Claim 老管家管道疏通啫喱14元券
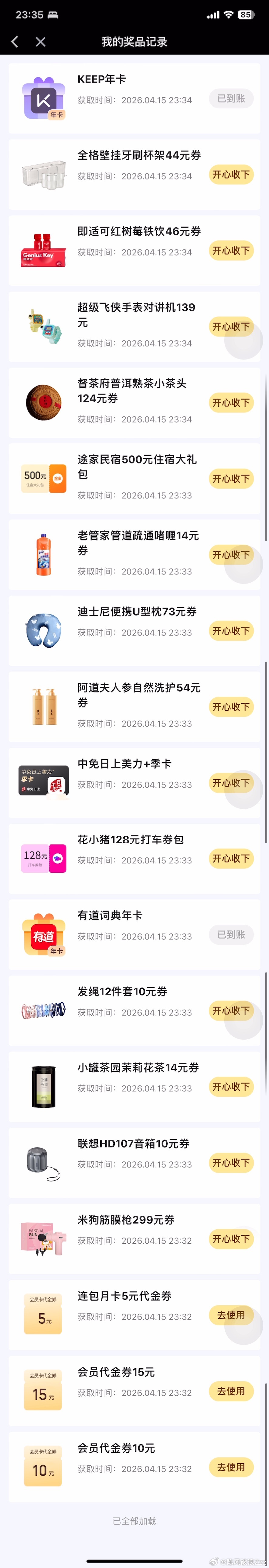The height and width of the screenshot is (1568, 269). (x=231, y=555)
